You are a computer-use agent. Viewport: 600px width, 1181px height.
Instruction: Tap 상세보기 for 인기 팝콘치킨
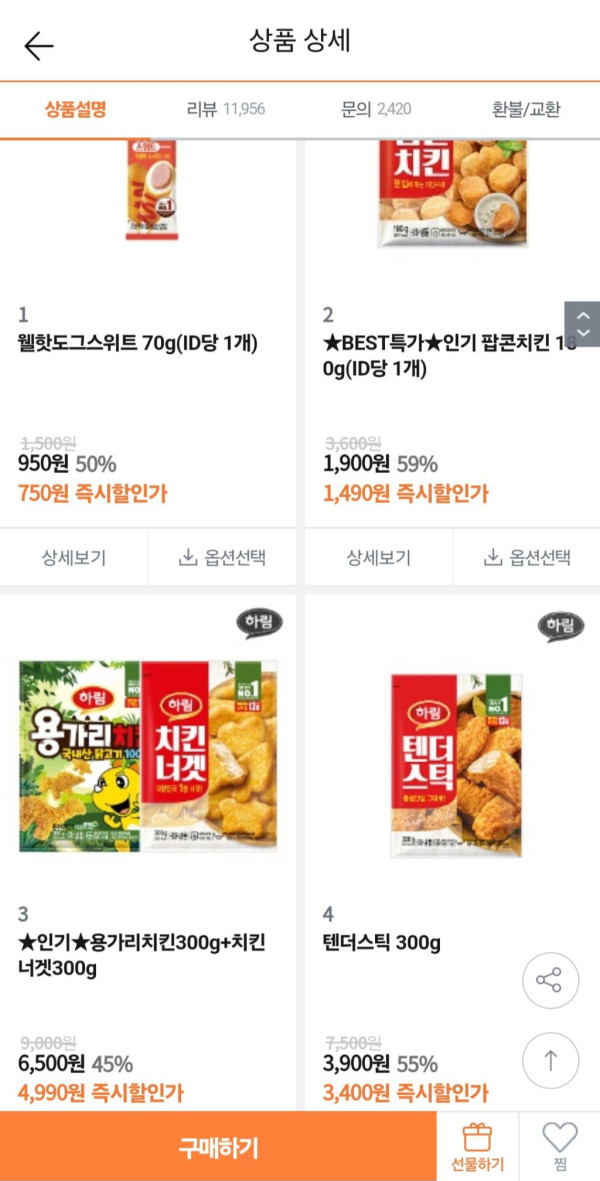(379, 558)
